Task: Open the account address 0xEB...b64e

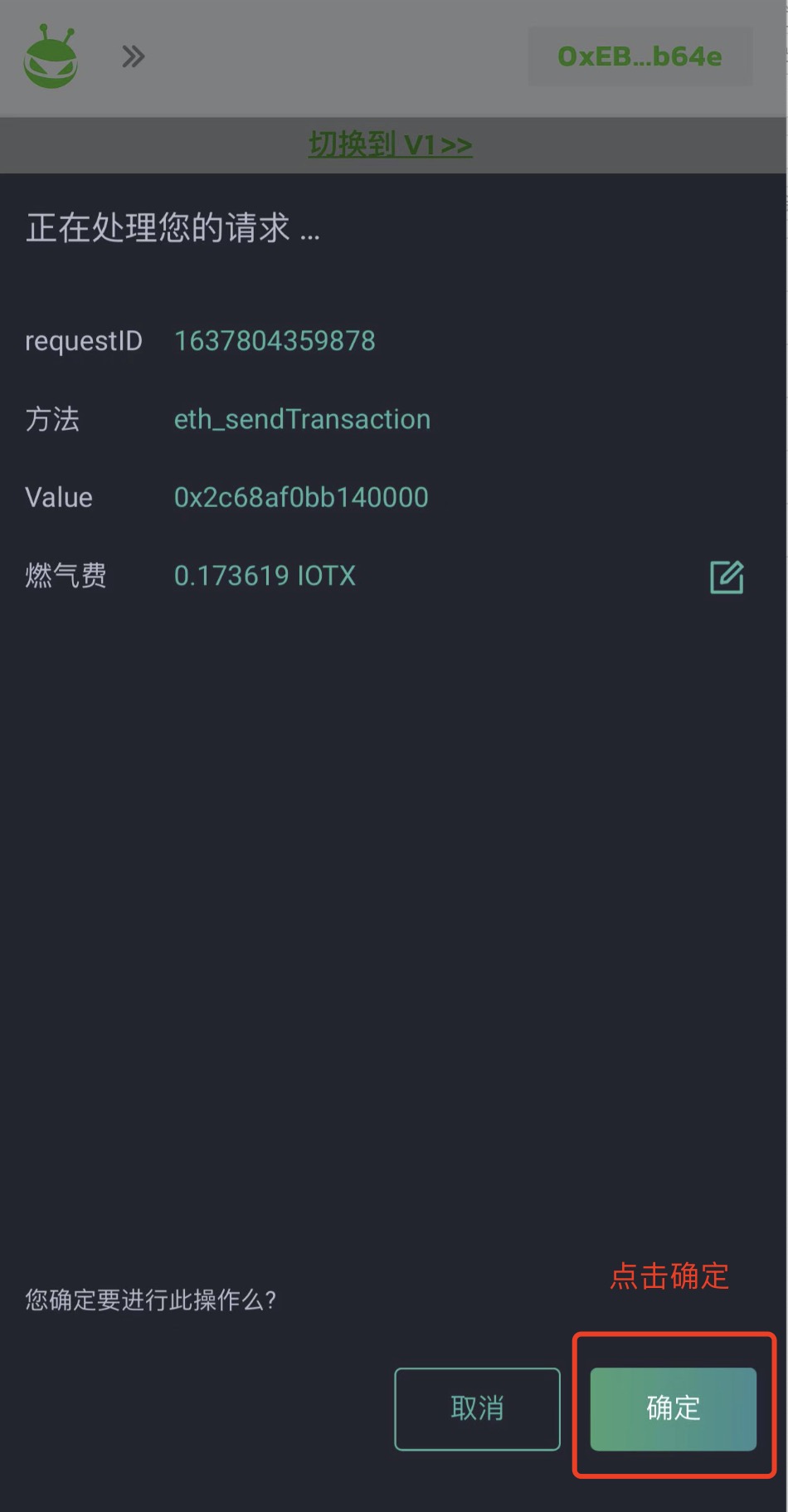Action: coord(640,56)
